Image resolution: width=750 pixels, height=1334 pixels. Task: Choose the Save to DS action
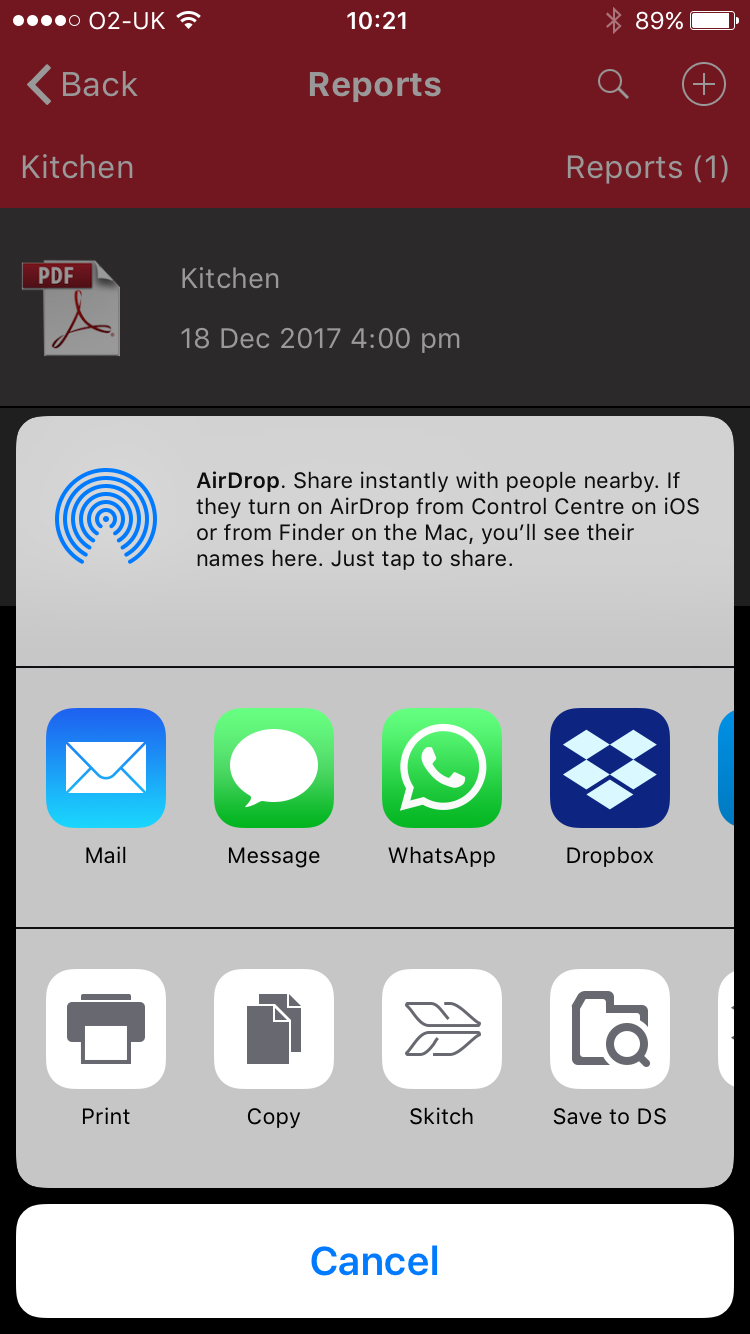click(610, 1029)
